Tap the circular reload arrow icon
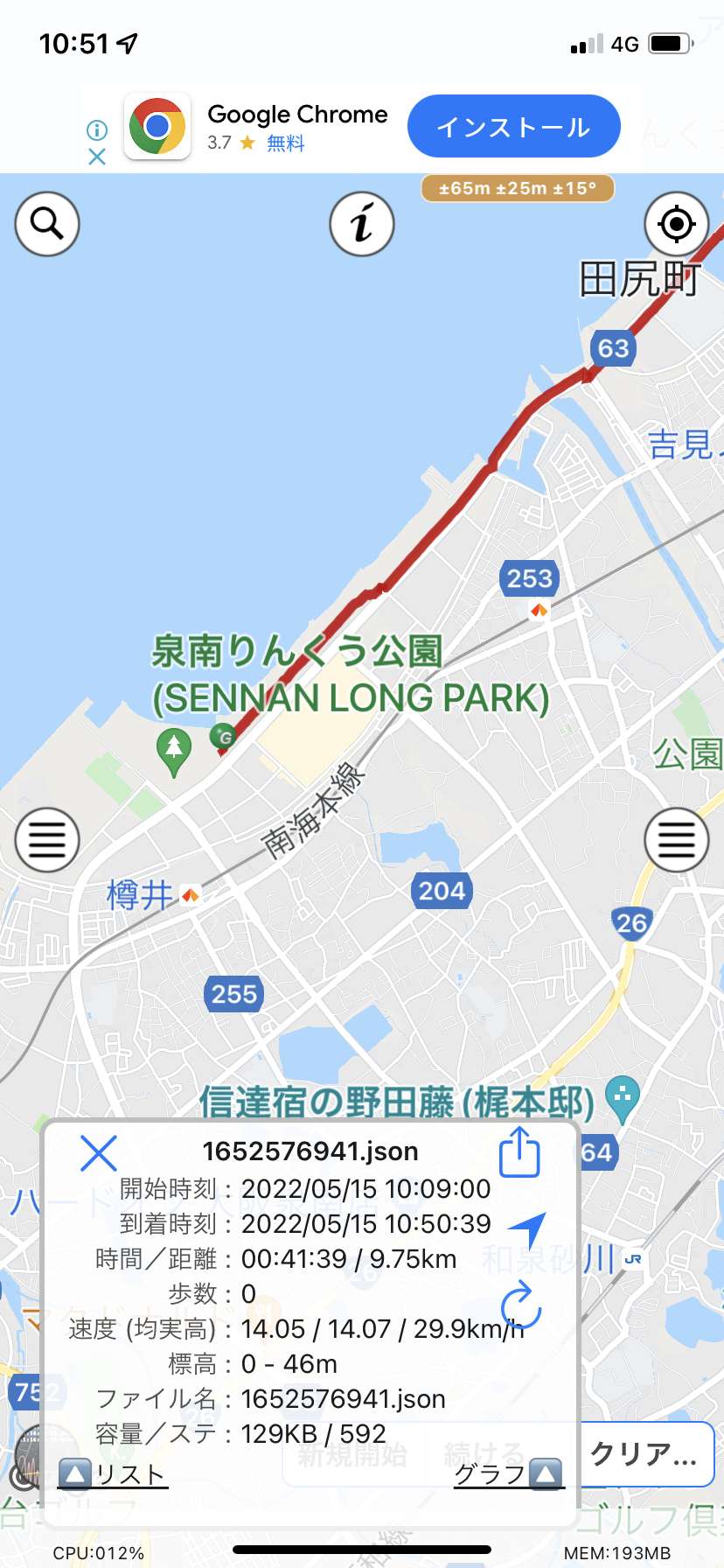The image size is (724, 1568). pos(521,1304)
